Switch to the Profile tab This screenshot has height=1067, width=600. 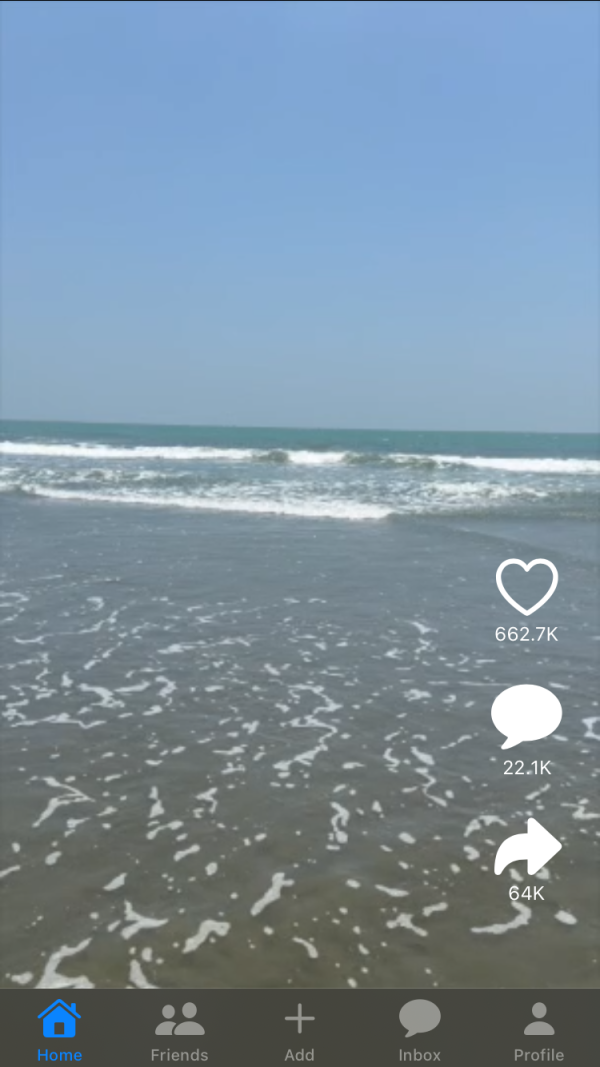(539, 1029)
